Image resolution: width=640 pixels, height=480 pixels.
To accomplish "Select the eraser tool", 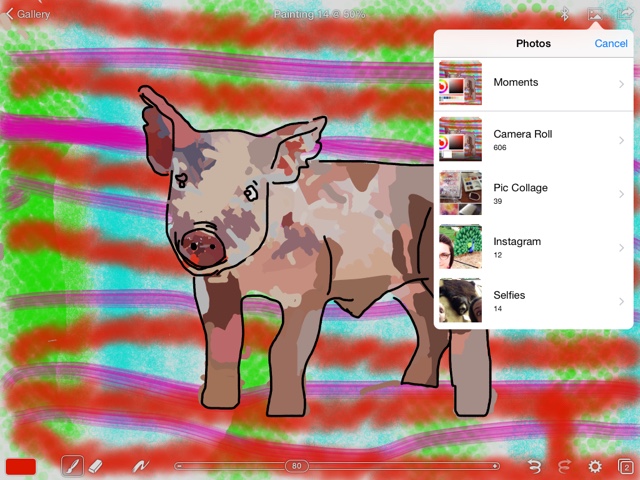I will tap(96, 466).
